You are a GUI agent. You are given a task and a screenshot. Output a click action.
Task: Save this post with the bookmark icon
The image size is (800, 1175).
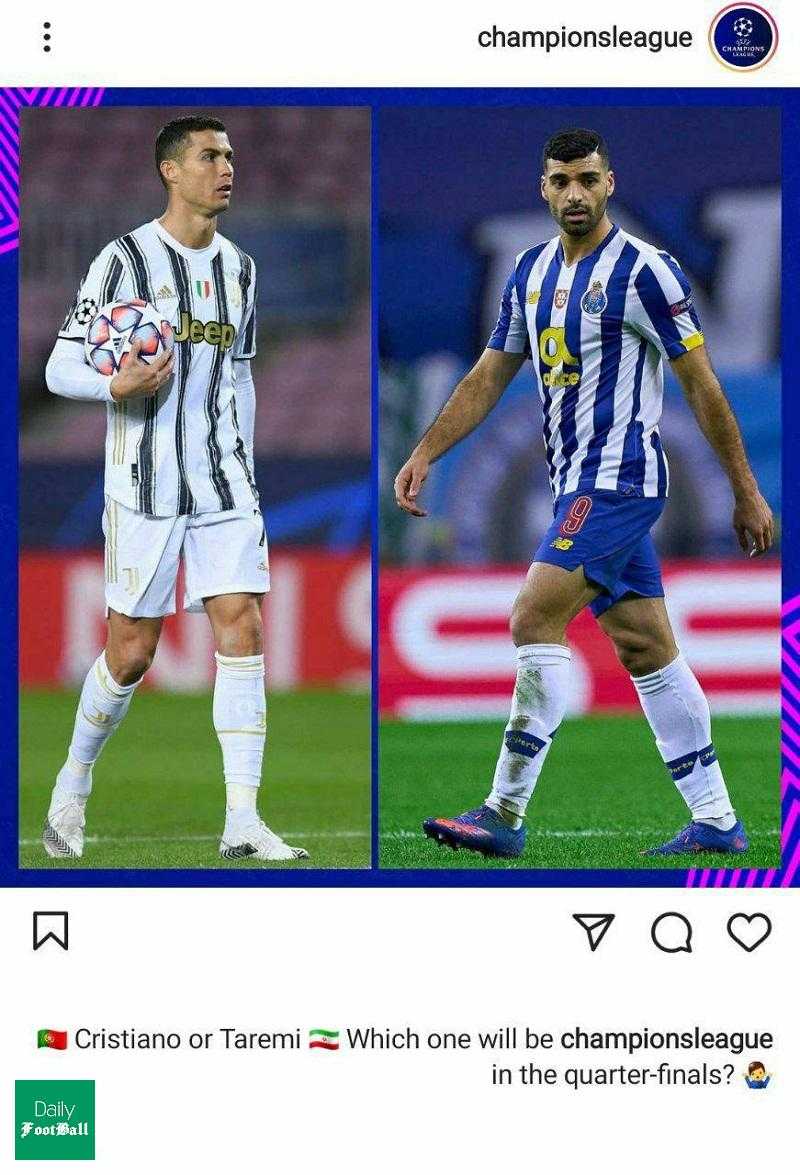tap(50, 931)
